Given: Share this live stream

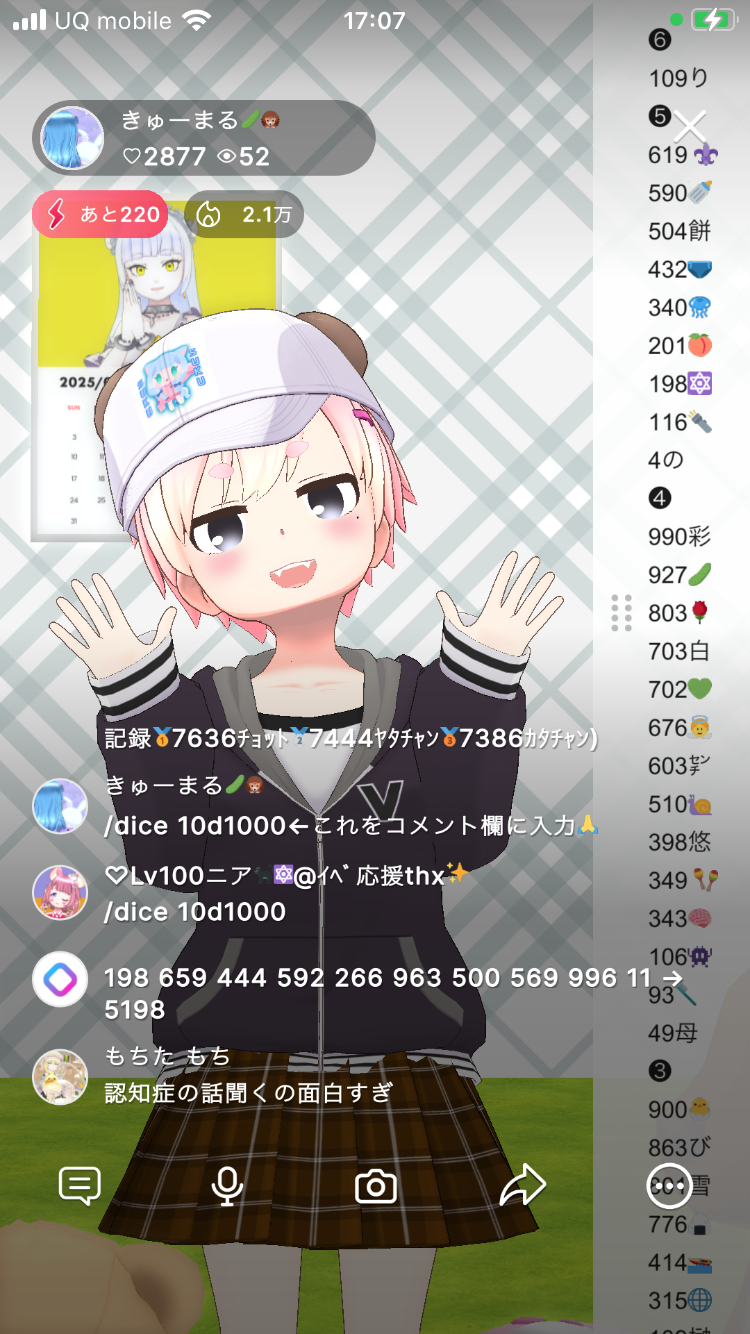Looking at the screenshot, I should click(522, 1186).
